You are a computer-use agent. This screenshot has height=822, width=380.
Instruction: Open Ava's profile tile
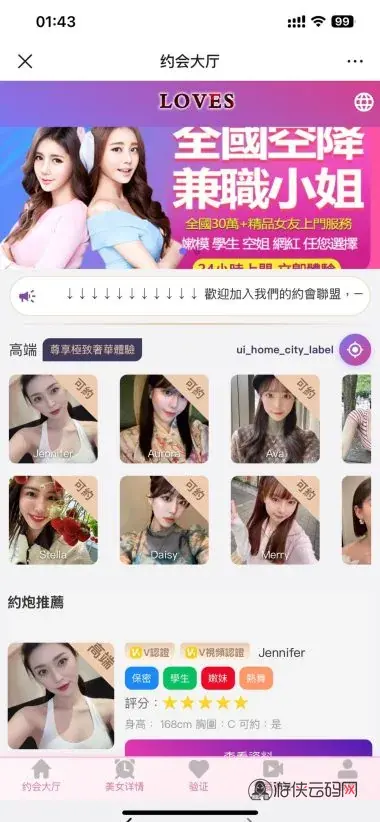pyautogui.click(x=275, y=419)
